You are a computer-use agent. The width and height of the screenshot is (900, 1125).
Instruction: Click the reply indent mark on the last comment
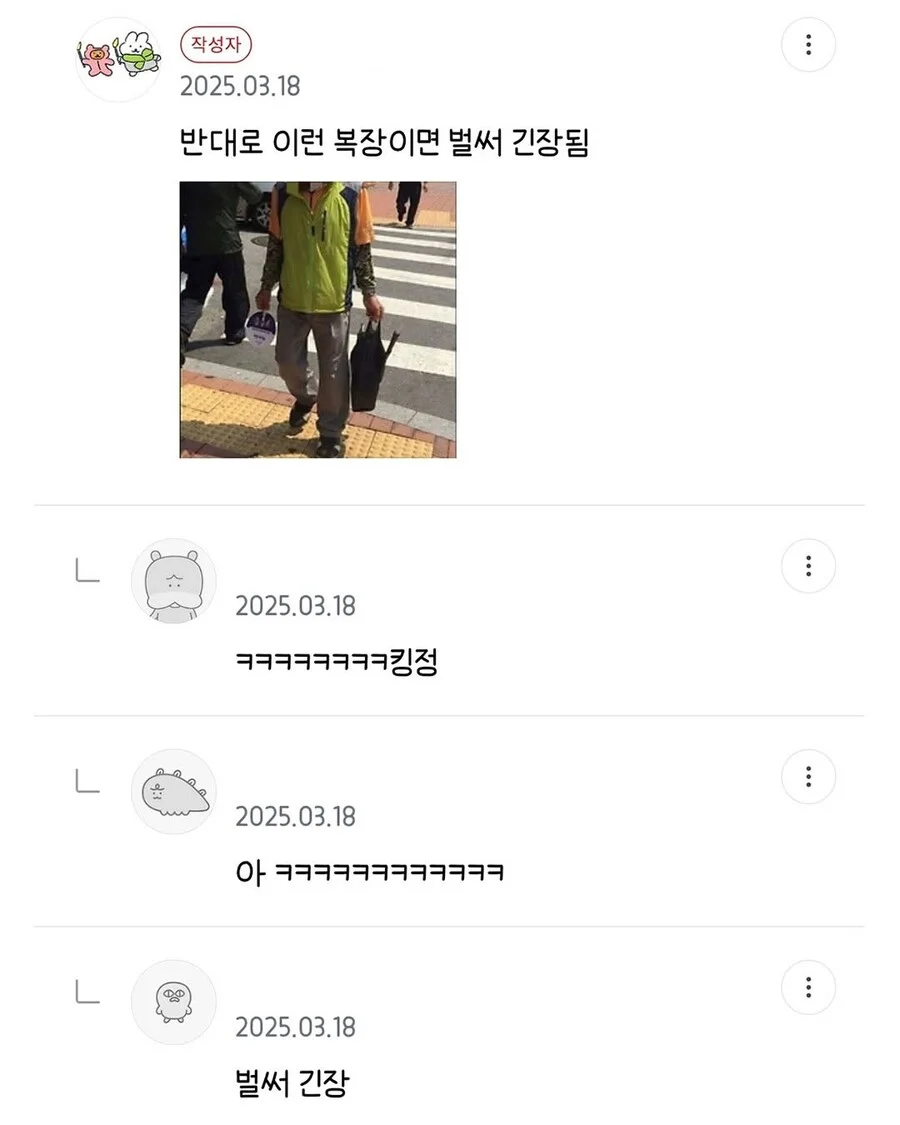pos(86,993)
